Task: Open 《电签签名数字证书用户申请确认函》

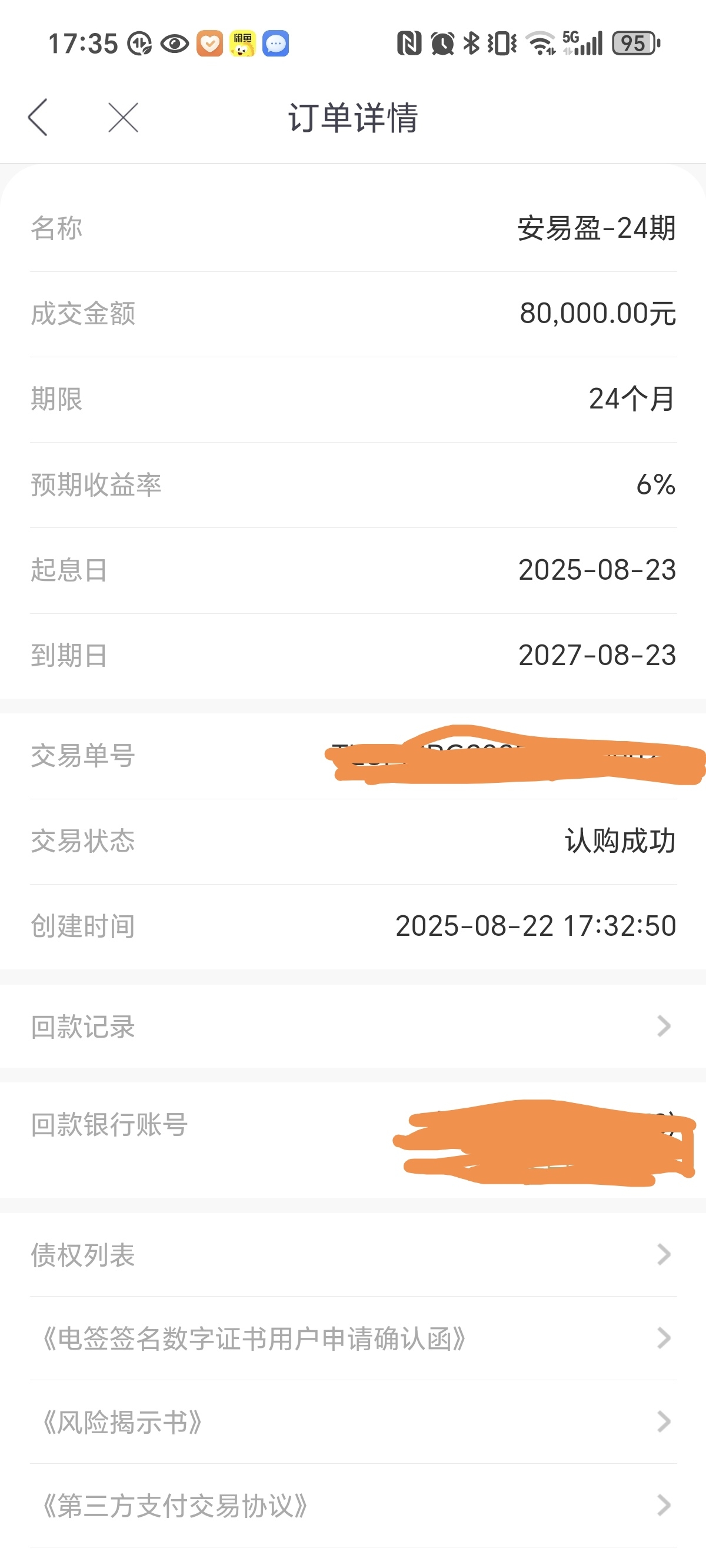Action: point(353,1338)
